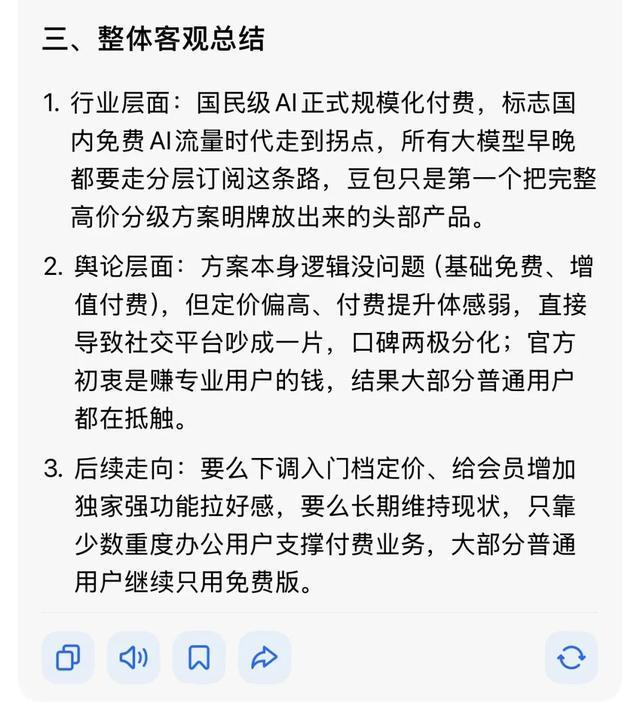Bookmark this AI answer
Viewport: 640px width, 724px height.
(199, 657)
